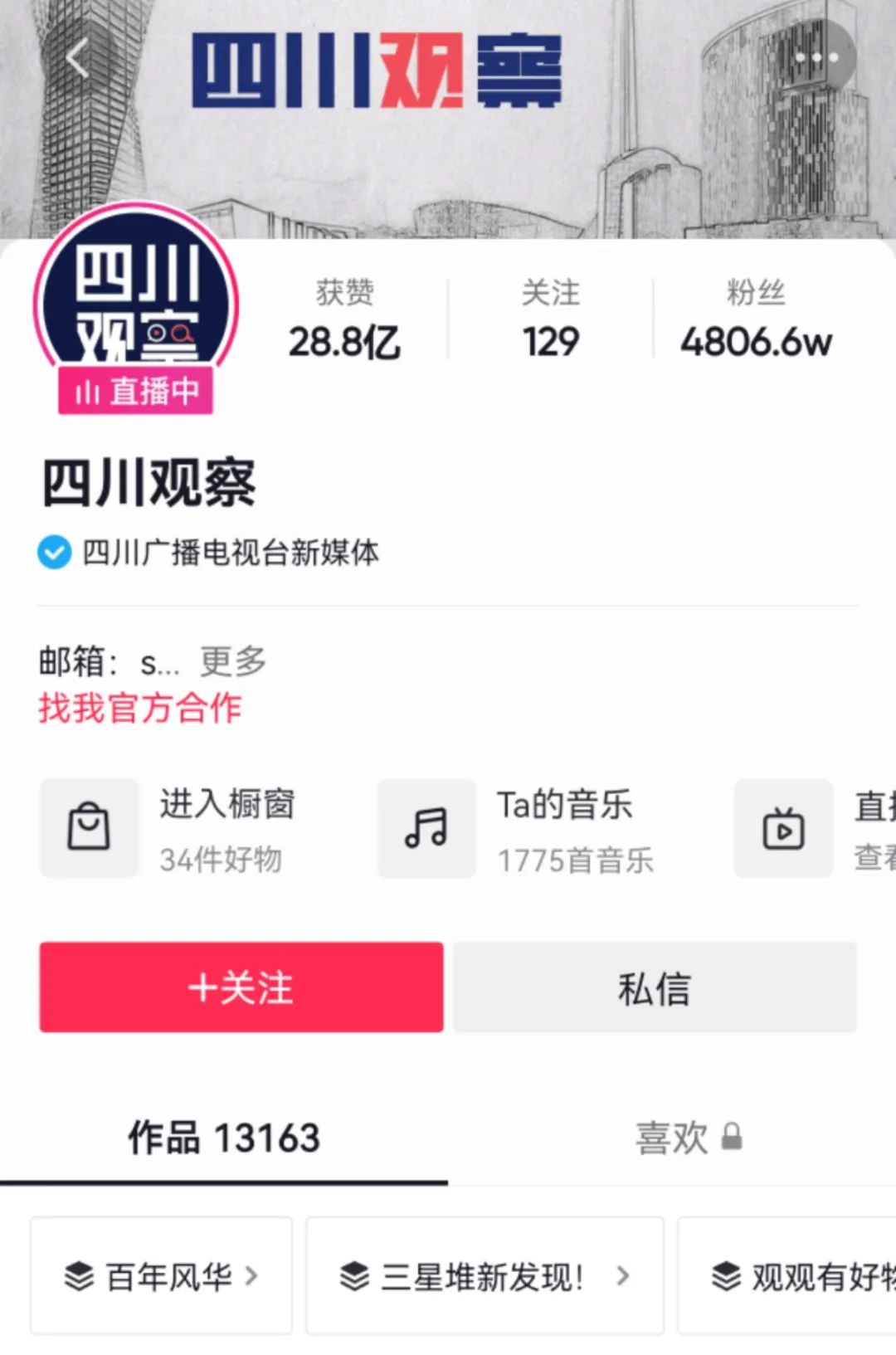Open the live stream from the profile avatar
896x1355 pixels.
pyautogui.click(x=135, y=307)
